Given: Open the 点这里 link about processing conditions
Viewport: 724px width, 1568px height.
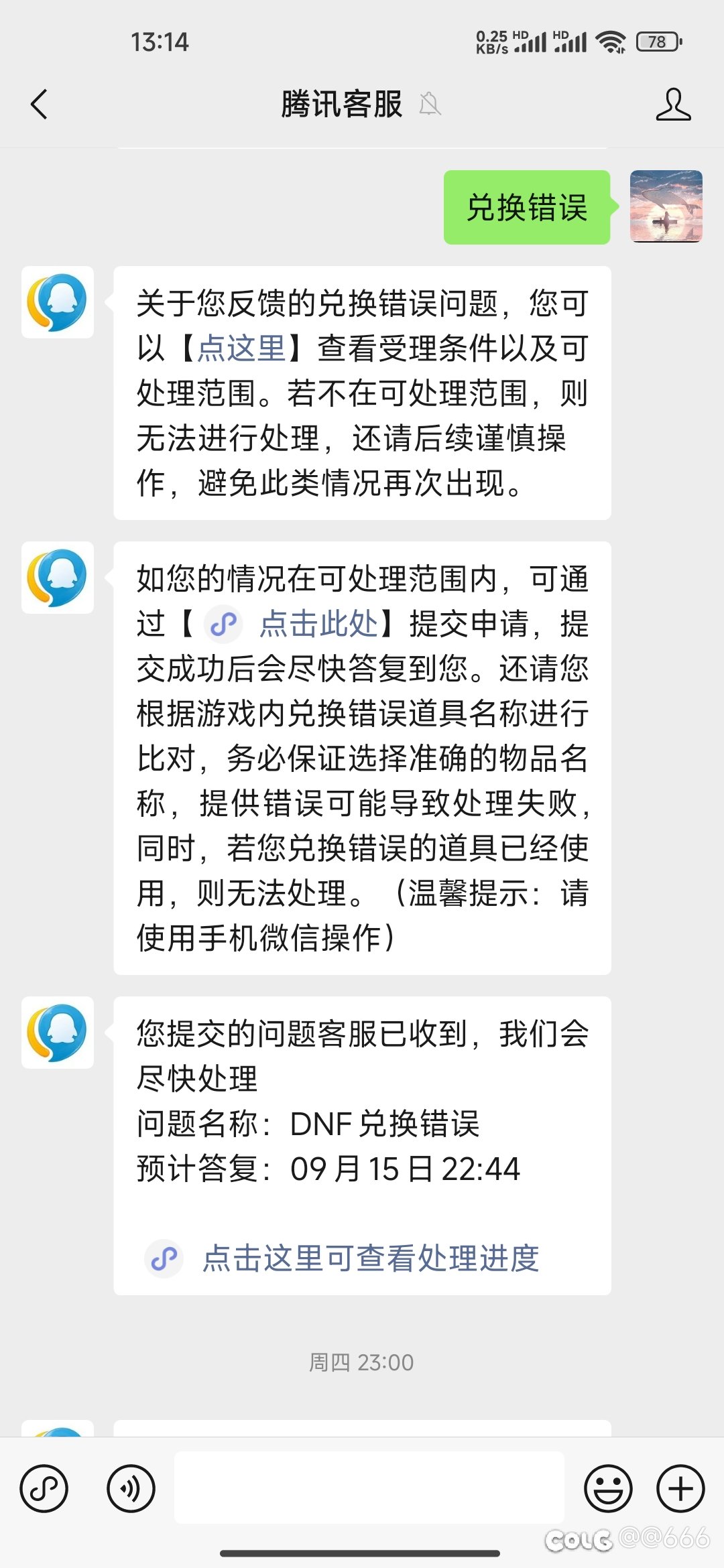Looking at the screenshot, I should pos(242,348).
